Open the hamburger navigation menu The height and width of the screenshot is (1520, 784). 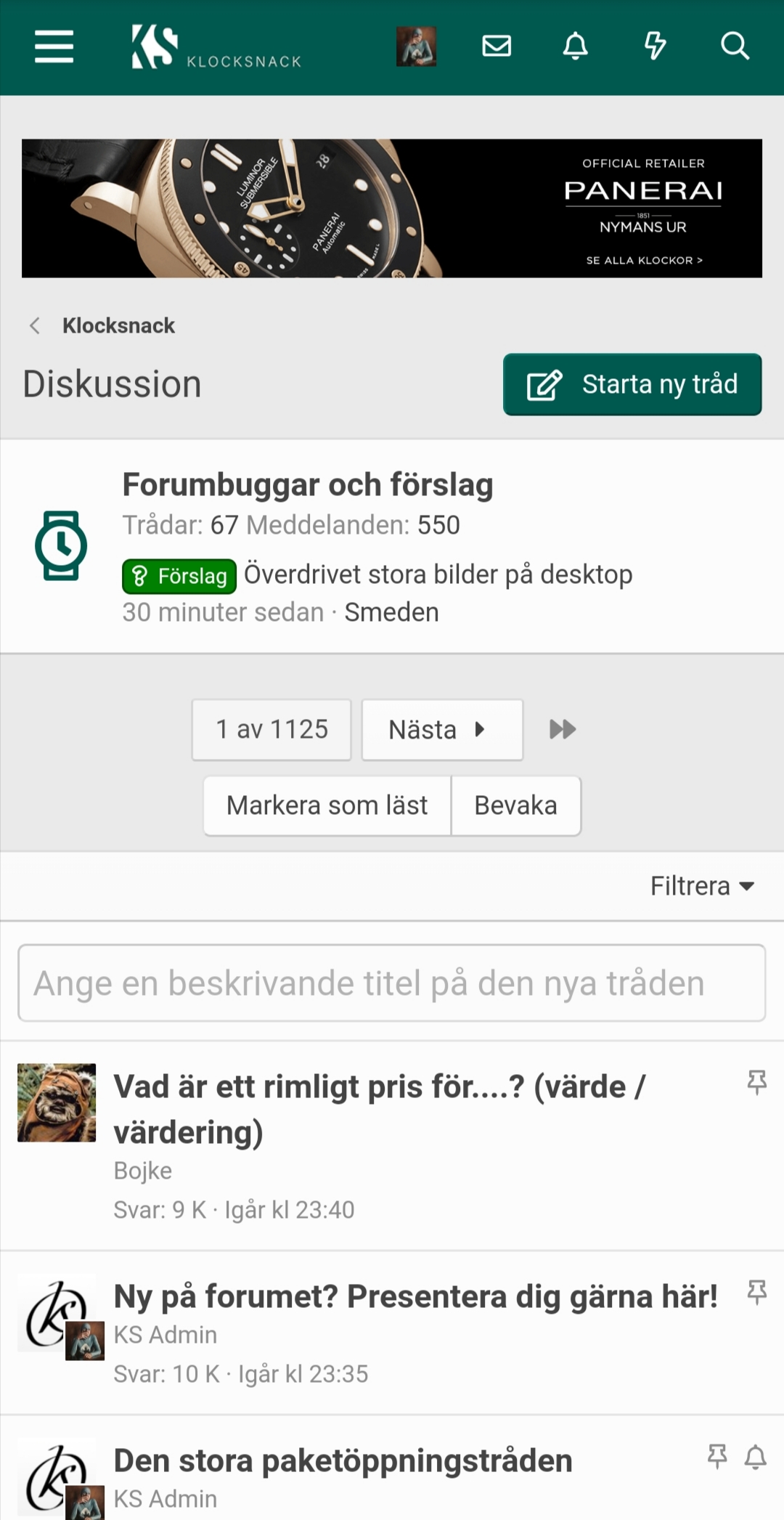(x=54, y=47)
